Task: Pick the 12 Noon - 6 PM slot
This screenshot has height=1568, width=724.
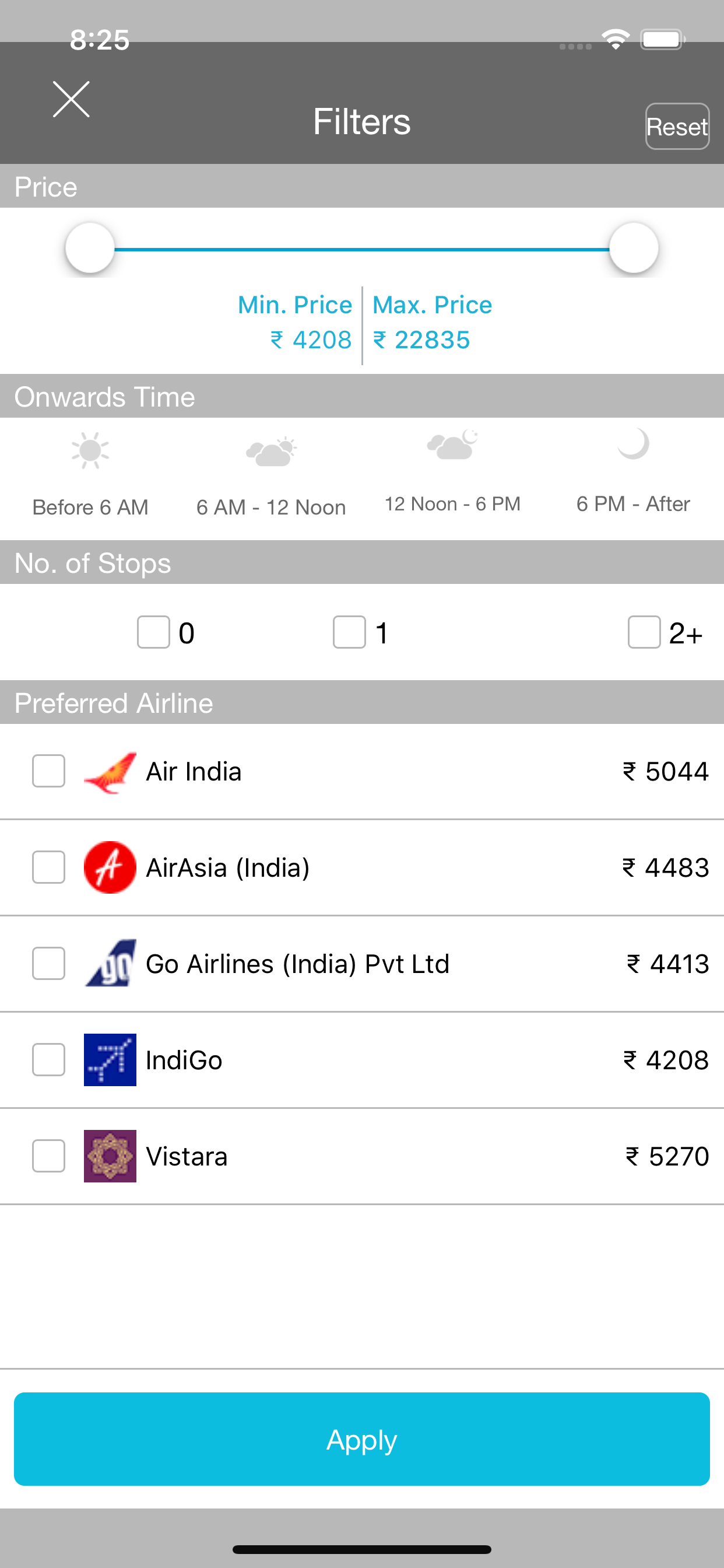Action: tap(453, 473)
